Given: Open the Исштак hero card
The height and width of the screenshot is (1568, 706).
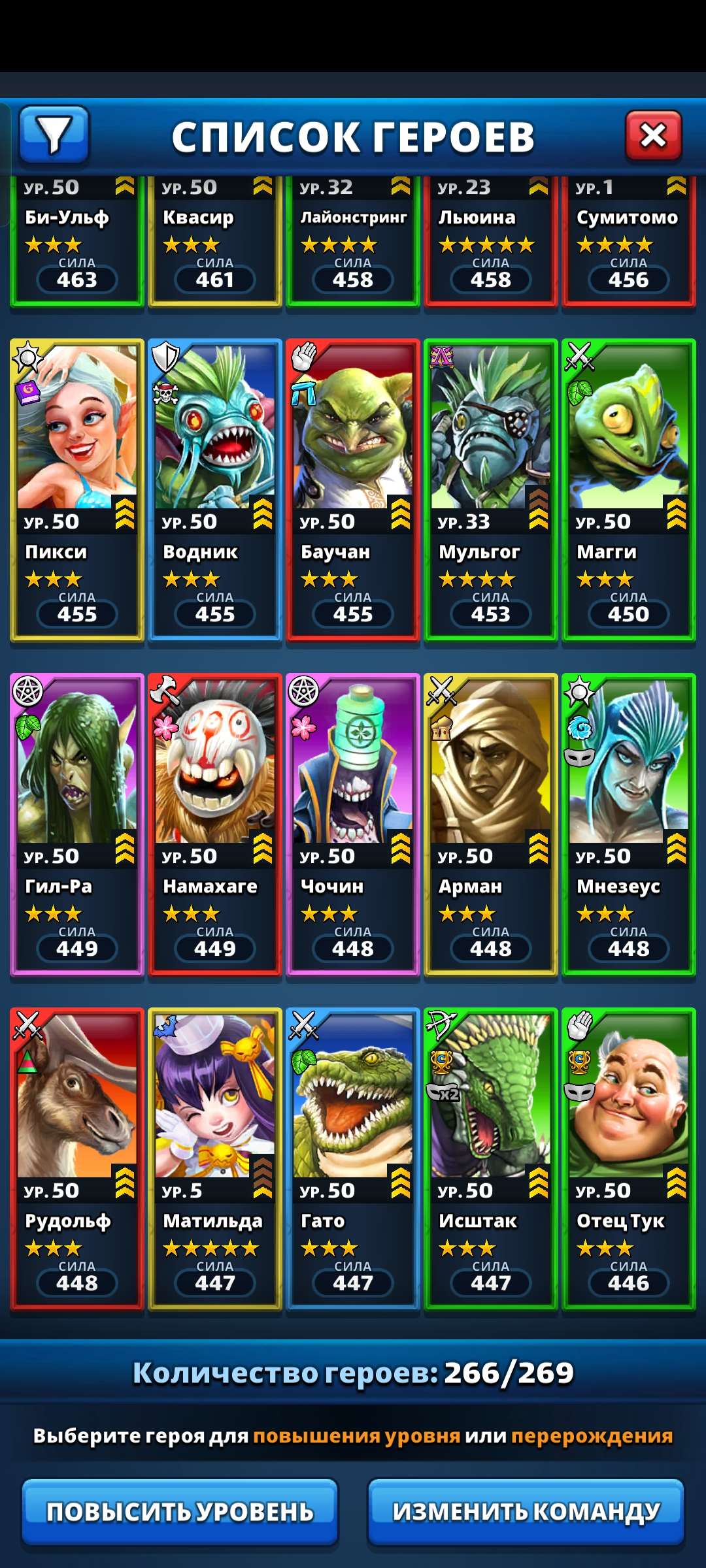Looking at the screenshot, I should tap(491, 1159).
